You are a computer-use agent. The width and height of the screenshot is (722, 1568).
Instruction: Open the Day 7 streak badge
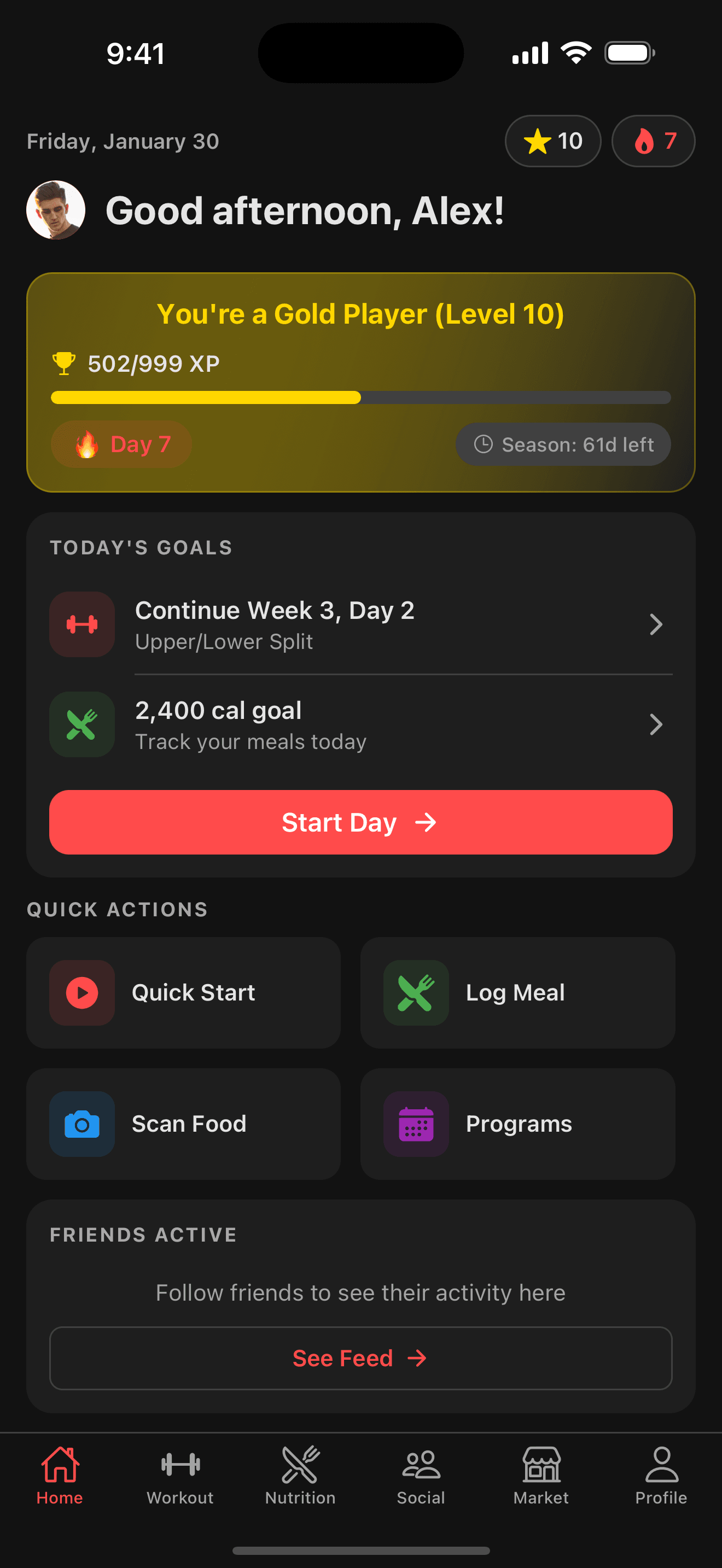click(x=121, y=444)
